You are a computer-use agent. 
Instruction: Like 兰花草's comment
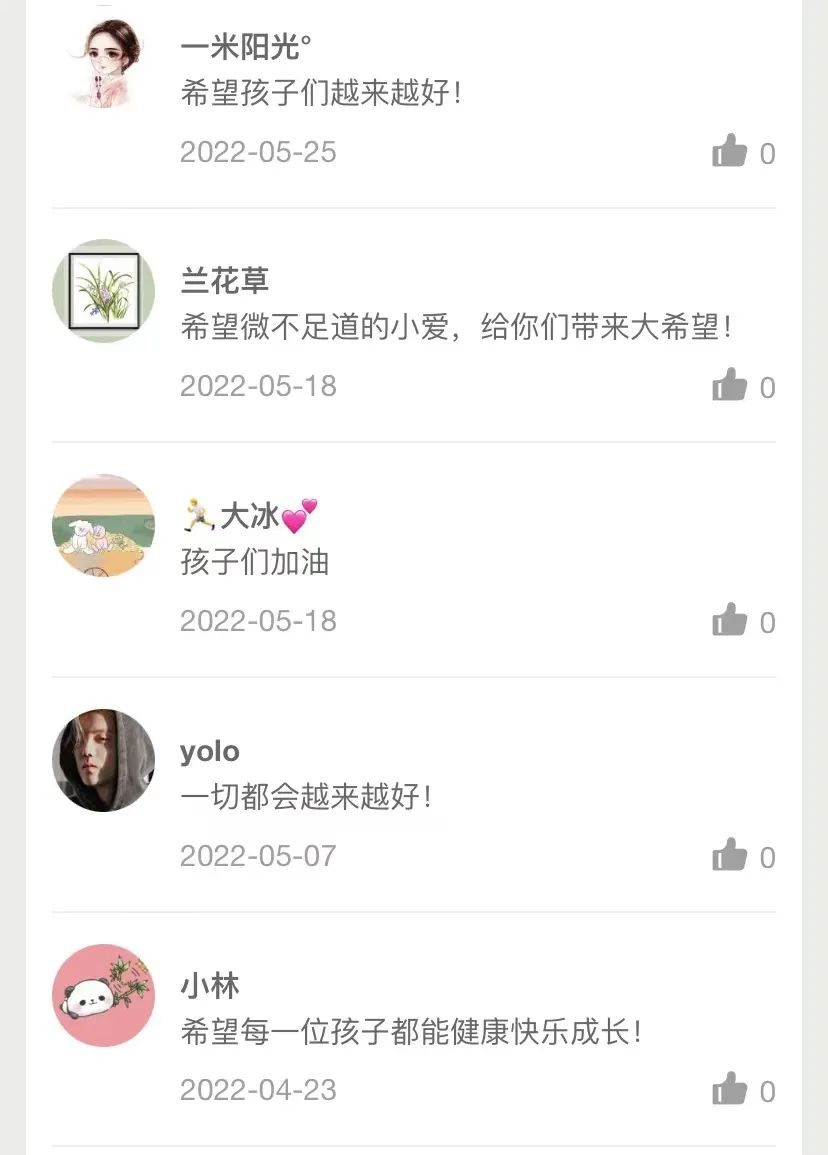tap(730, 386)
